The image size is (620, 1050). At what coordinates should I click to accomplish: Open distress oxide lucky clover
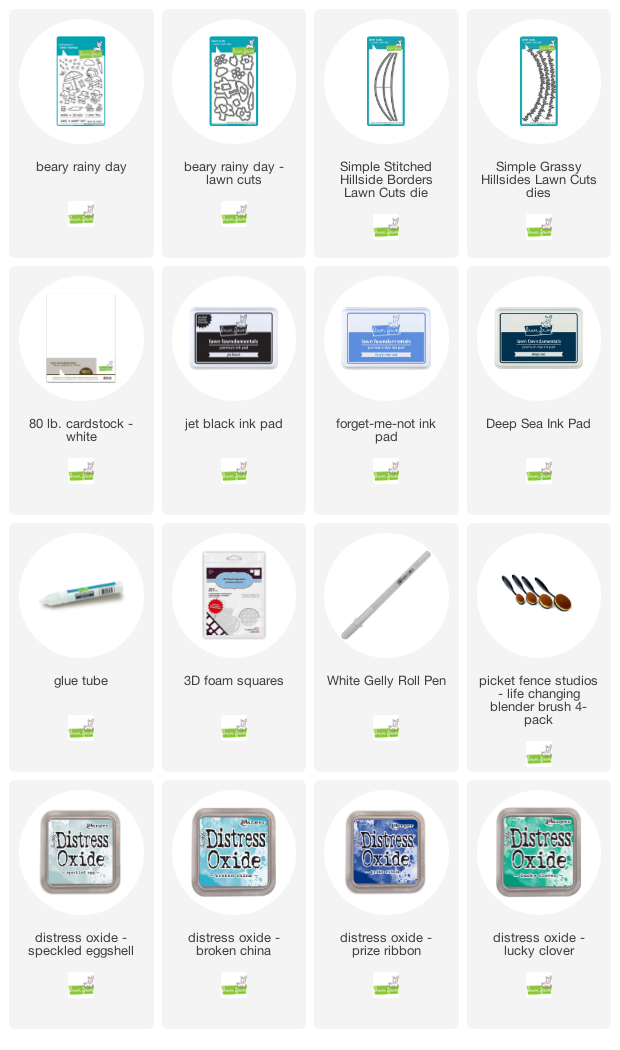coord(539,905)
